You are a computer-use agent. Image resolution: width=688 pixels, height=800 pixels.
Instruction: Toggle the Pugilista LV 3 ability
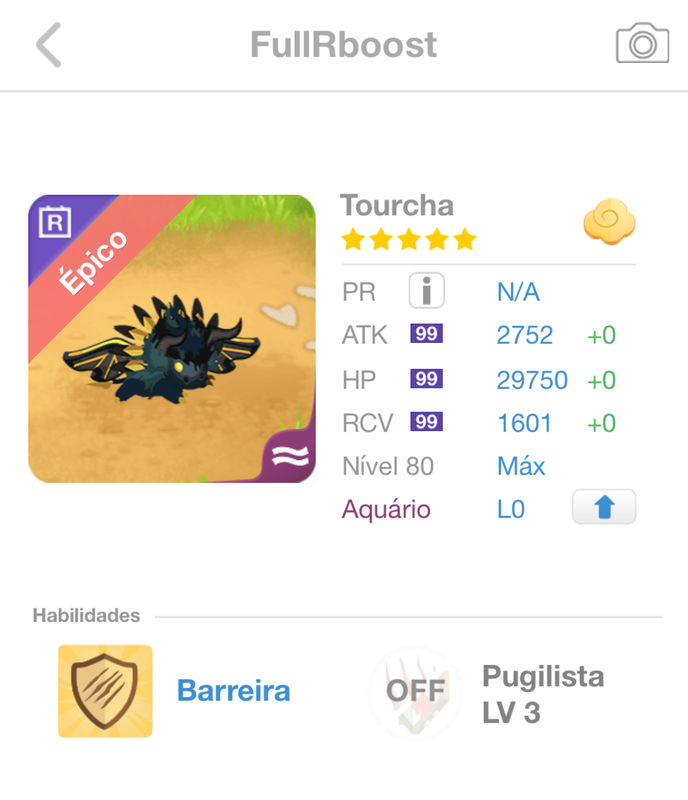click(415, 691)
